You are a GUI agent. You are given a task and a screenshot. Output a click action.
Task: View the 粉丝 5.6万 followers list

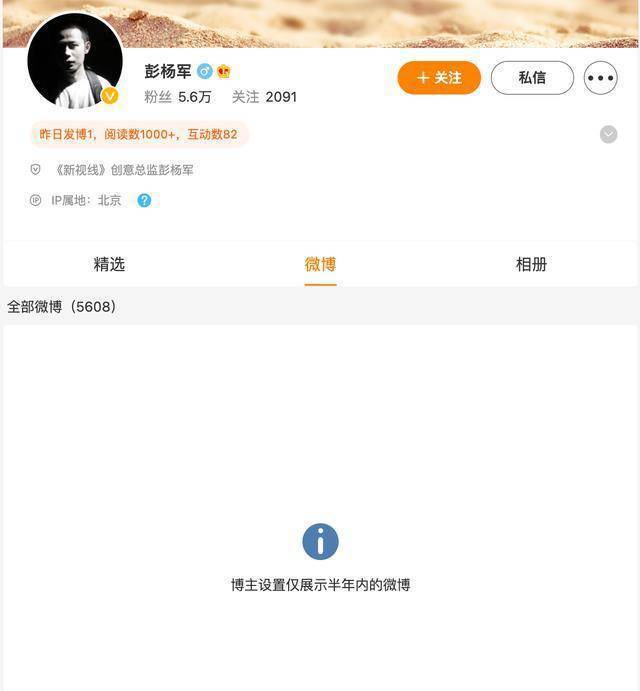pyautogui.click(x=178, y=97)
